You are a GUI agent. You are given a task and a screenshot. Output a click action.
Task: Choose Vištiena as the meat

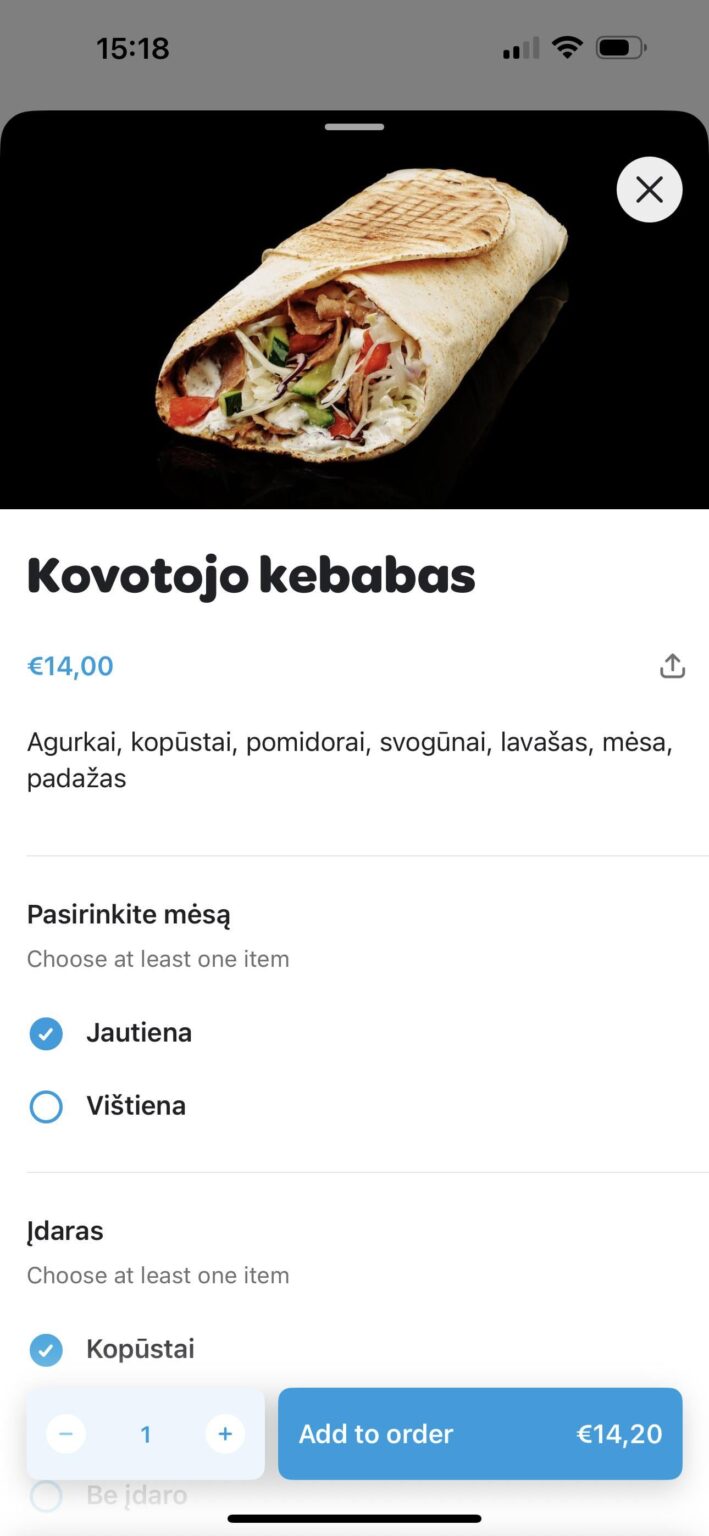pos(46,1107)
